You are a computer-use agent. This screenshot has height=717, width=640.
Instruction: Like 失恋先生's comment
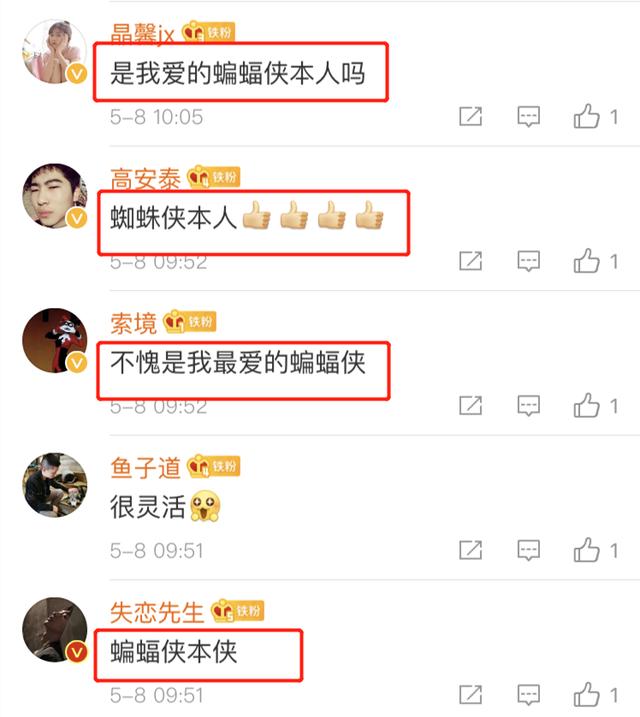[x=587, y=694]
